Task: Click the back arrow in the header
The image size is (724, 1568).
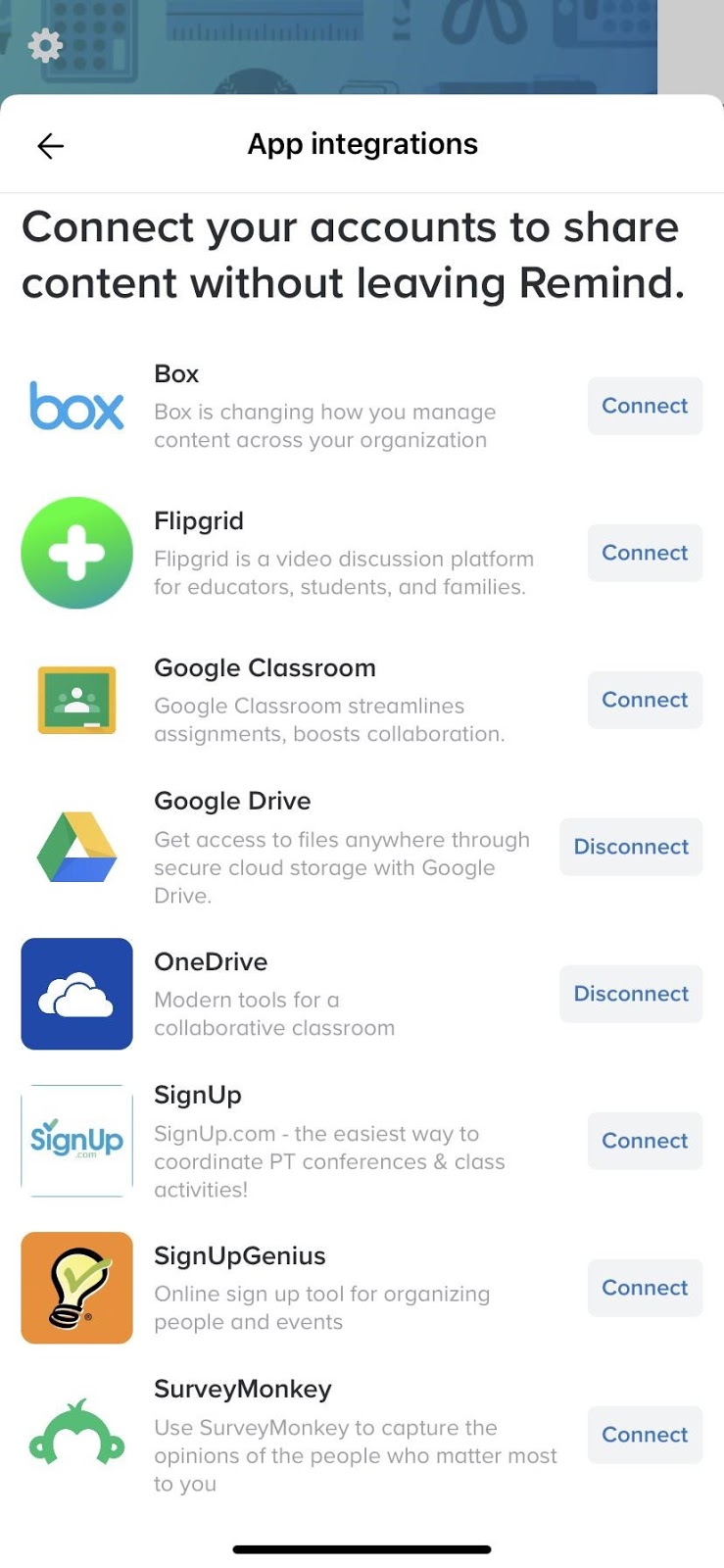Action: pyautogui.click(x=50, y=145)
